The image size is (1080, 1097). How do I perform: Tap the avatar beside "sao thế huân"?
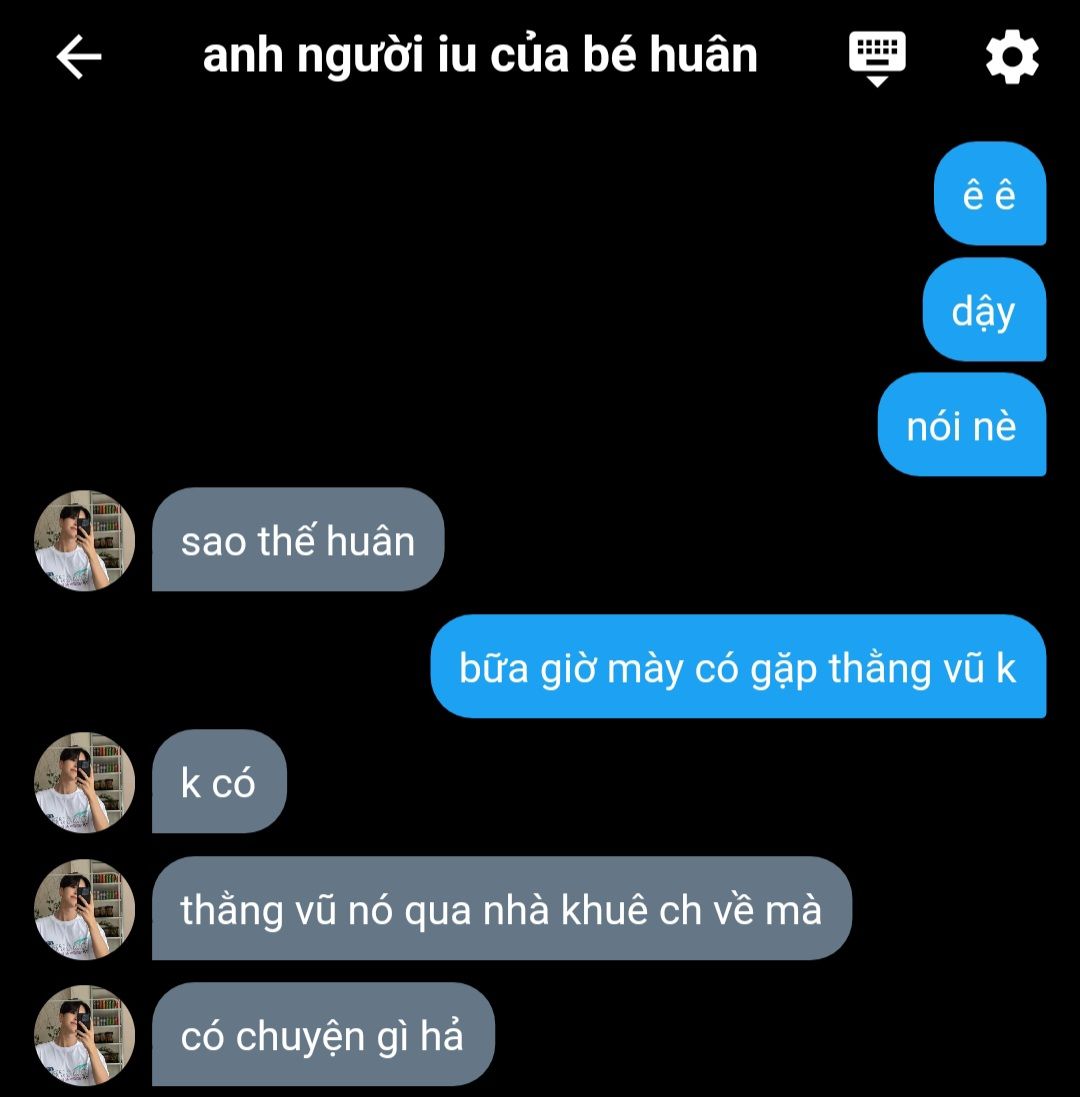coord(85,541)
